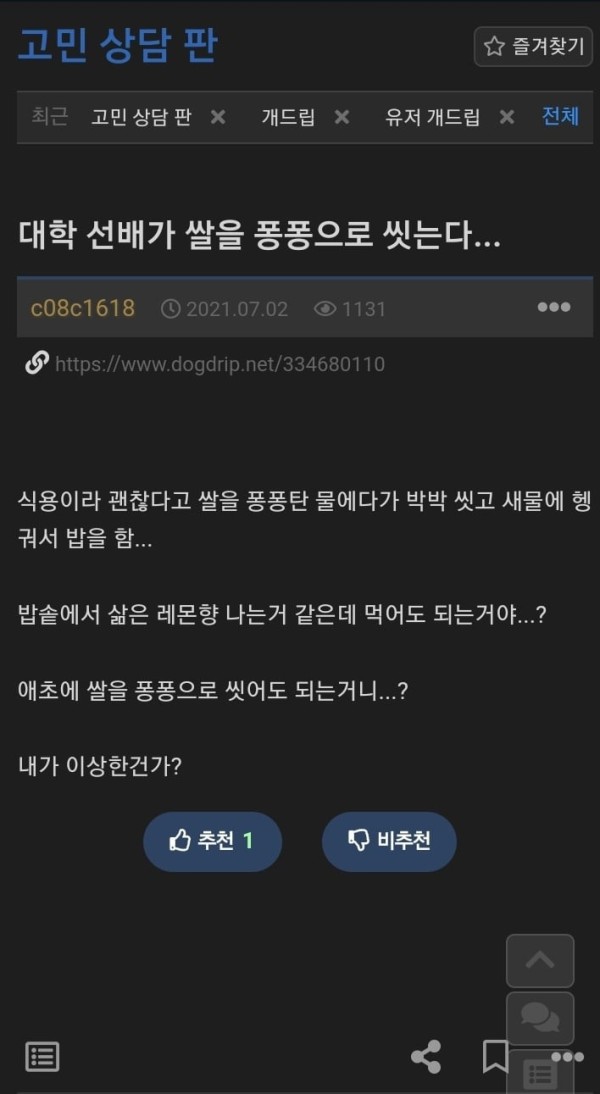Open 개드립 from recent boards
Image resolution: width=600 pixels, height=1094 pixels.
coord(288,117)
